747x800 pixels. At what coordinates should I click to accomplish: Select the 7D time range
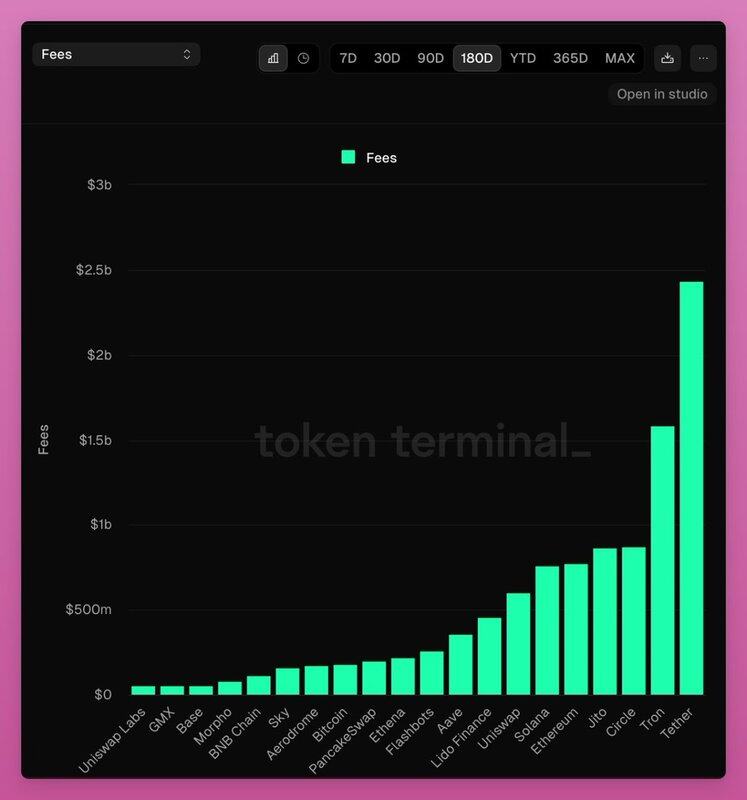[x=348, y=58]
